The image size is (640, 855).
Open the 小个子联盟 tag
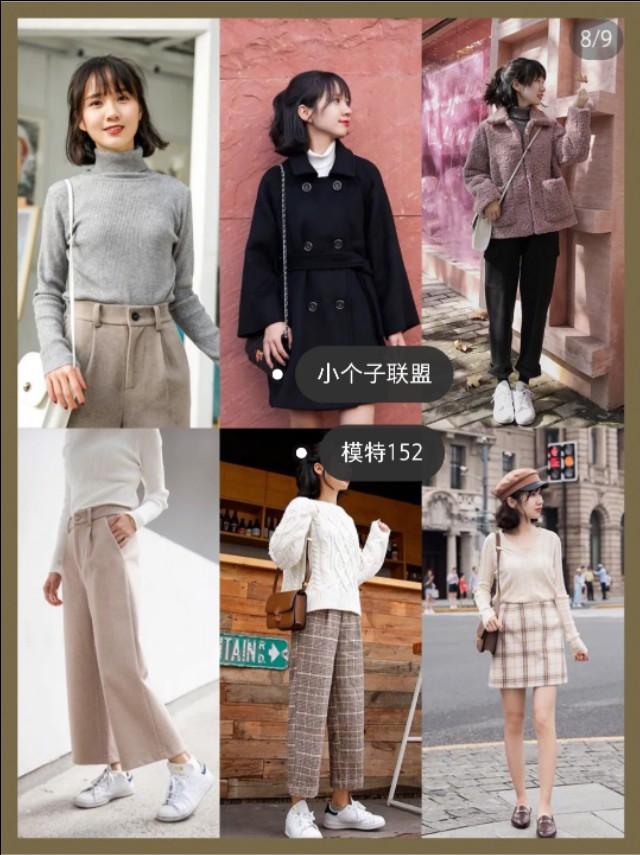374,375
